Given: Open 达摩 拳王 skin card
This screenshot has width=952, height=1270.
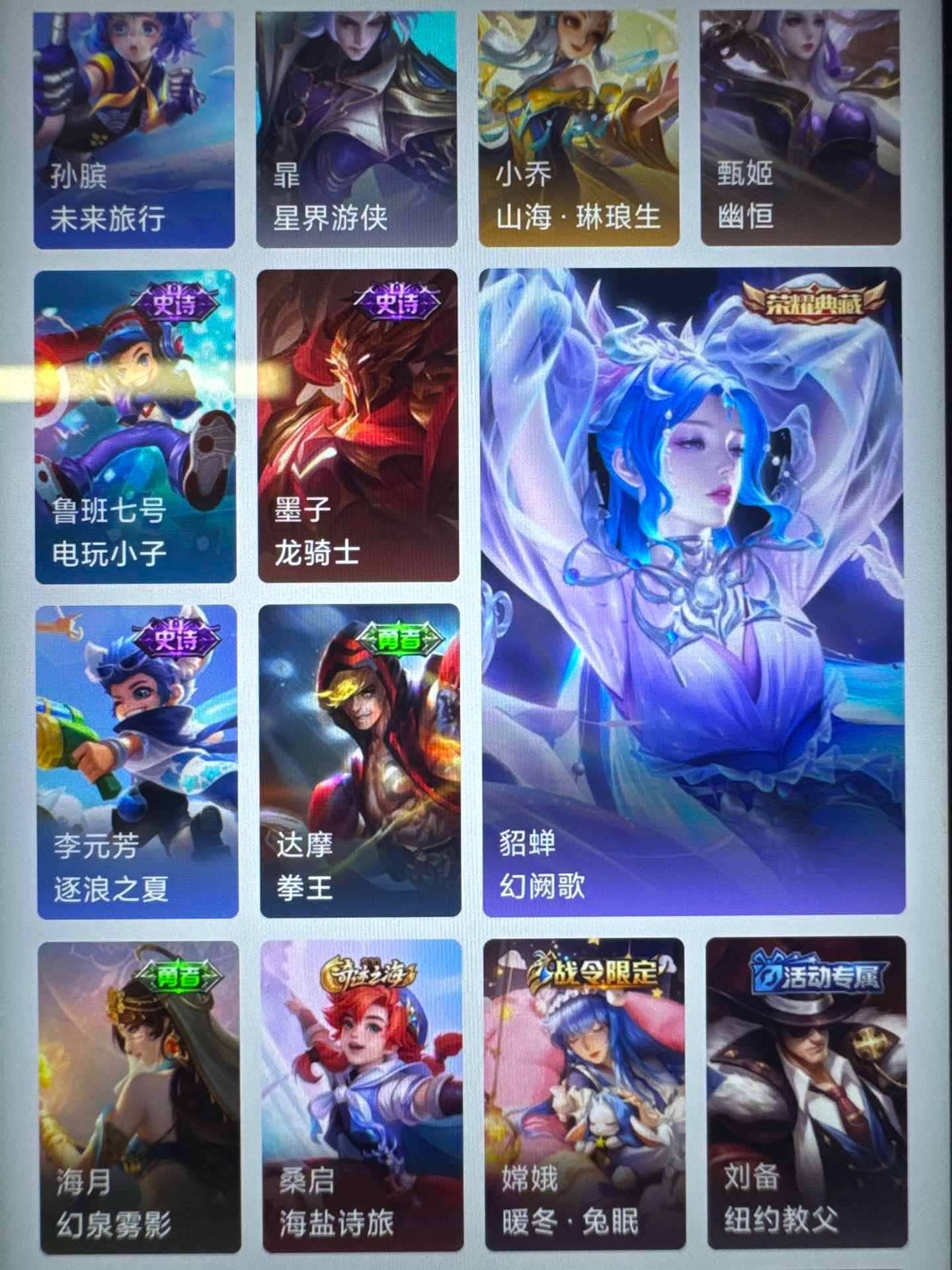Looking at the screenshot, I should [x=360, y=761].
